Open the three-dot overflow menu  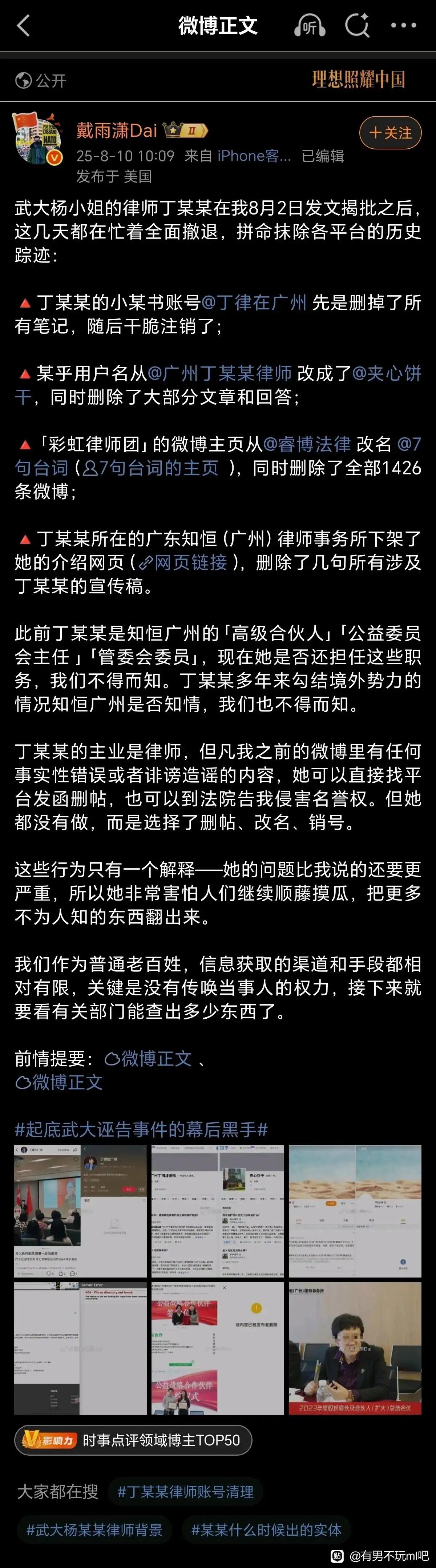click(403, 25)
